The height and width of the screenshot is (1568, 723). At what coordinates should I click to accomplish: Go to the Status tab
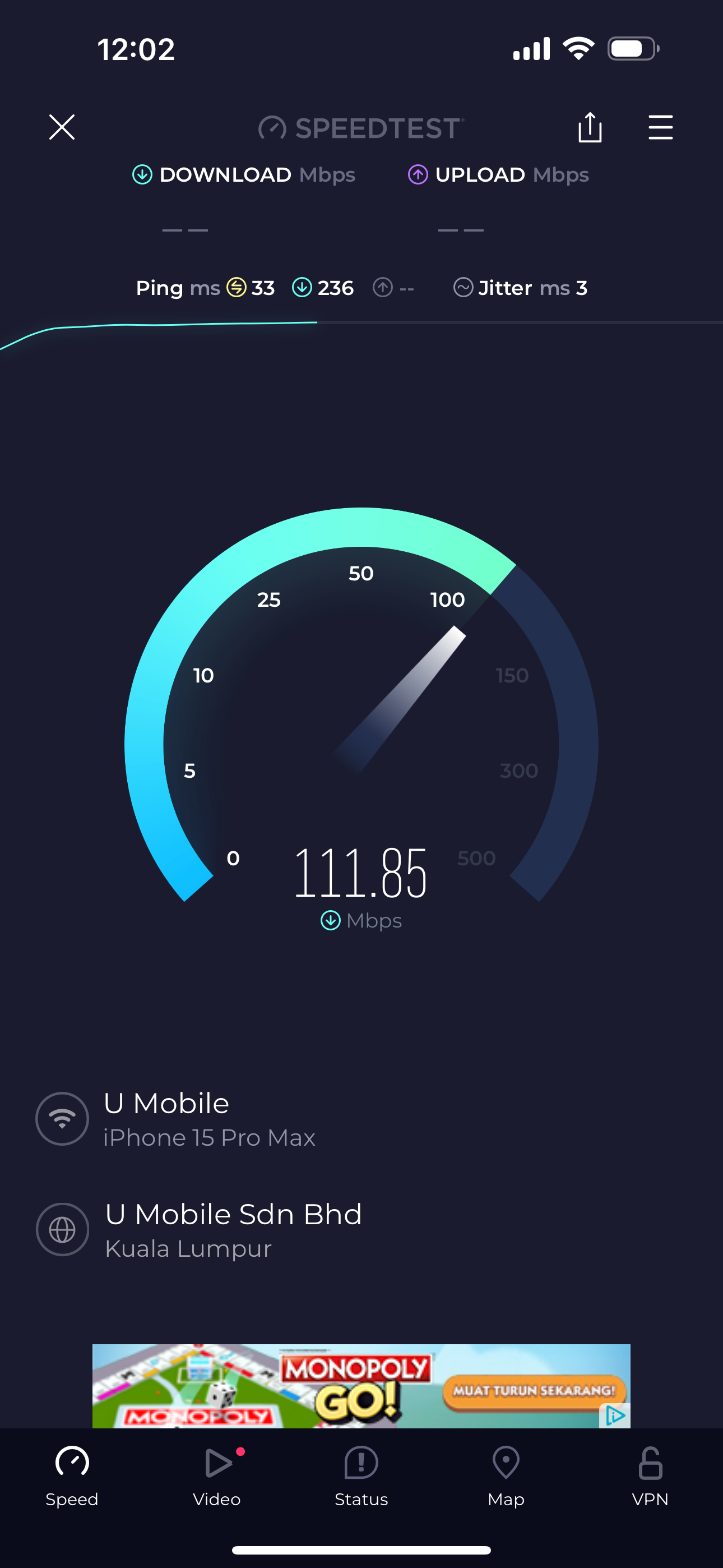click(361, 1477)
